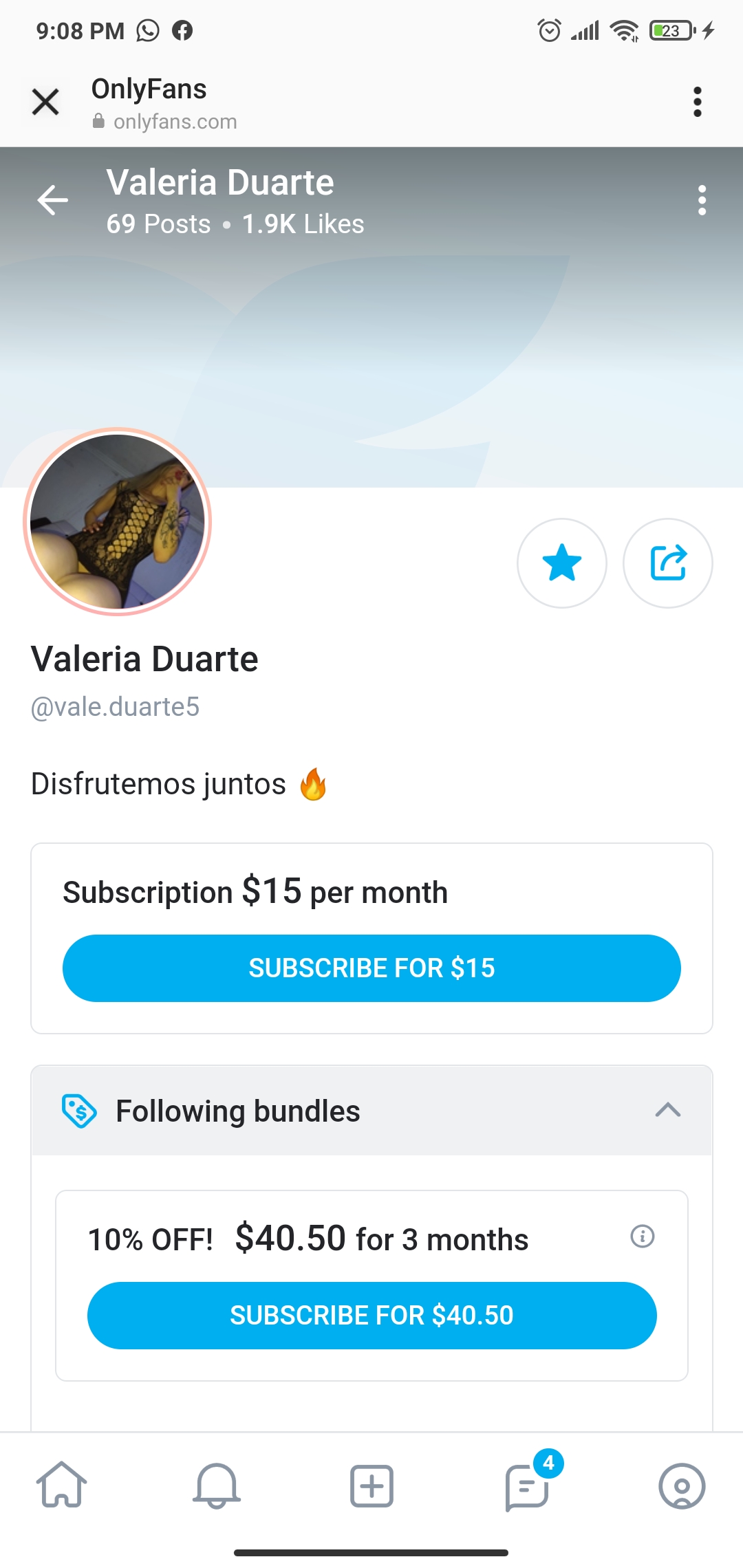Image resolution: width=743 pixels, height=1568 pixels.
Task: Tap the Facebook icon in status bar
Action: (x=182, y=30)
